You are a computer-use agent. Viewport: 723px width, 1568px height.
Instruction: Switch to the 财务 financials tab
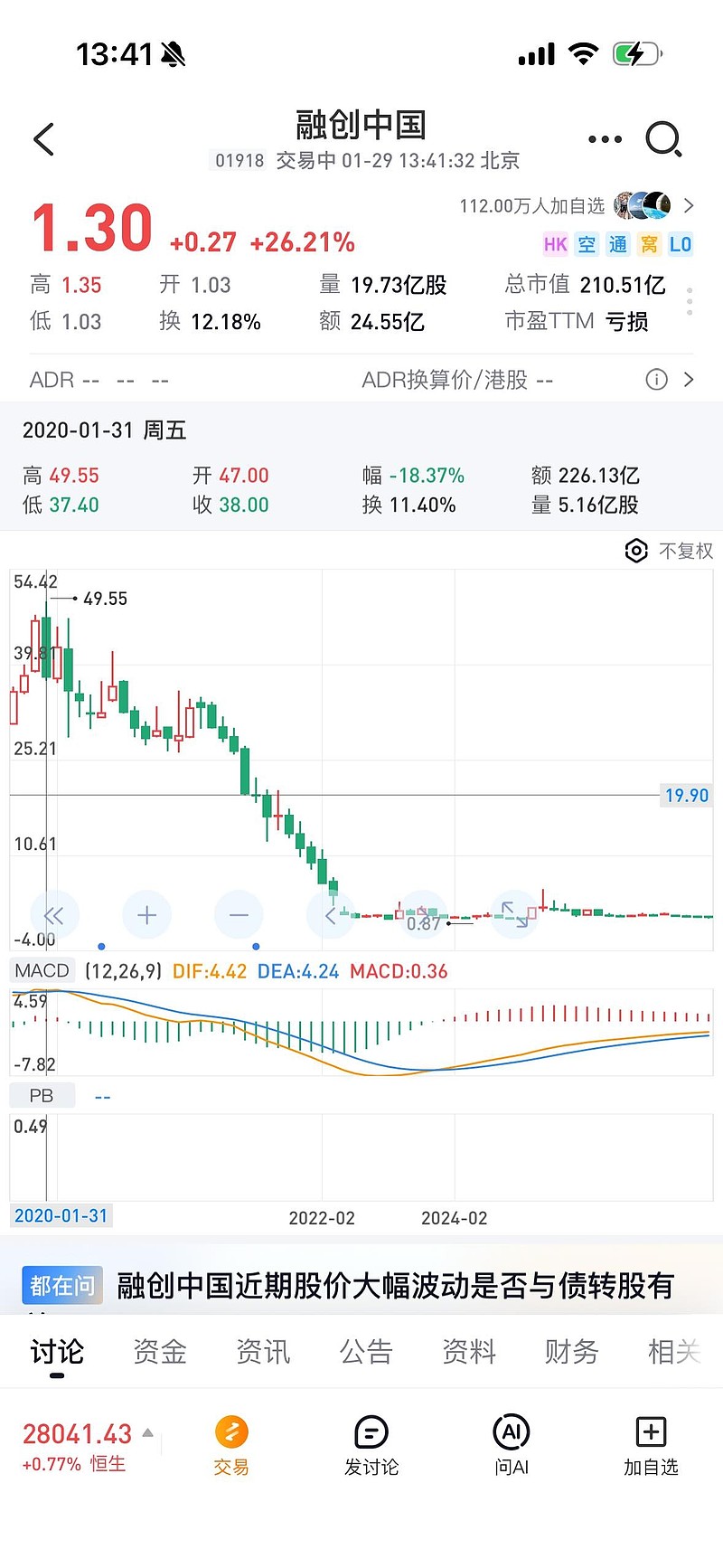tap(570, 1351)
